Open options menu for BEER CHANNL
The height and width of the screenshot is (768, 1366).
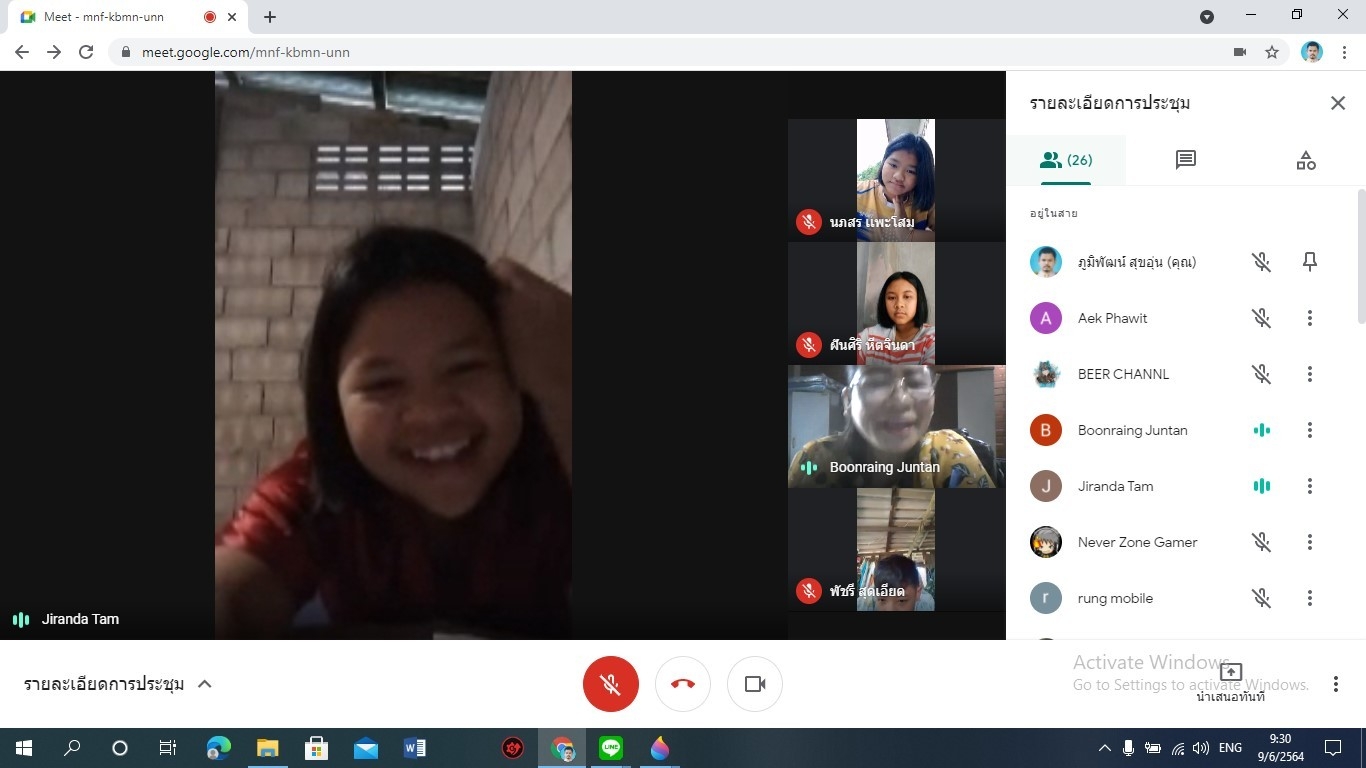click(1310, 374)
